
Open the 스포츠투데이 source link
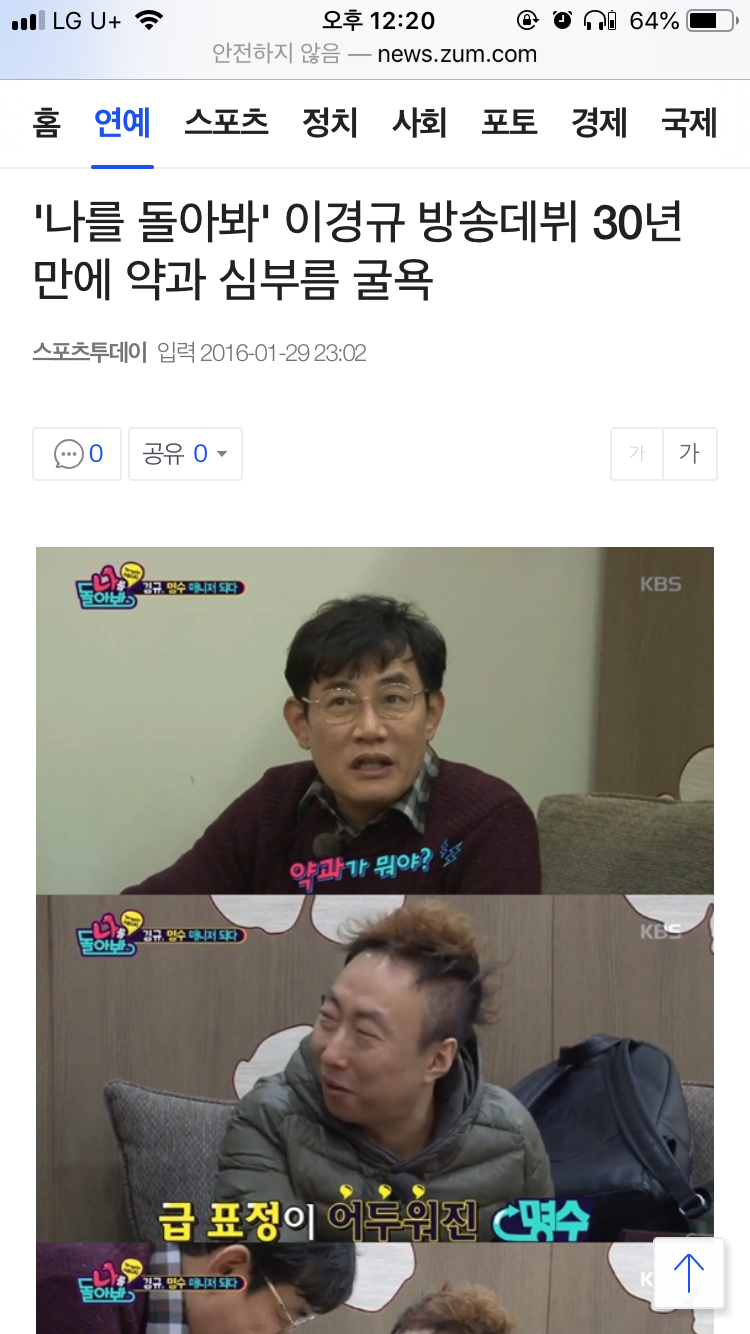(x=90, y=352)
